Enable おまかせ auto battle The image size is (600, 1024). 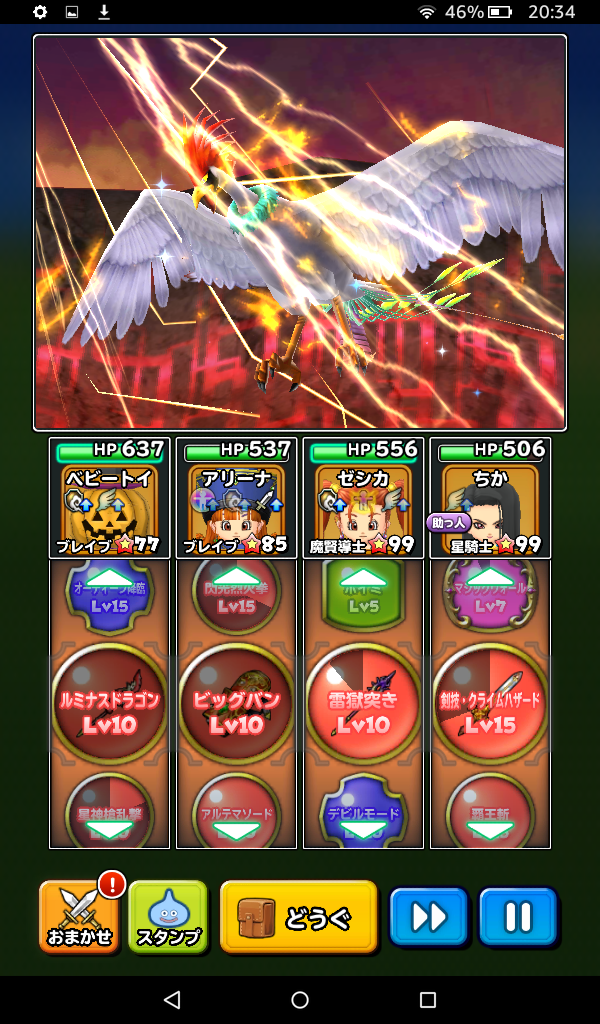coord(78,917)
